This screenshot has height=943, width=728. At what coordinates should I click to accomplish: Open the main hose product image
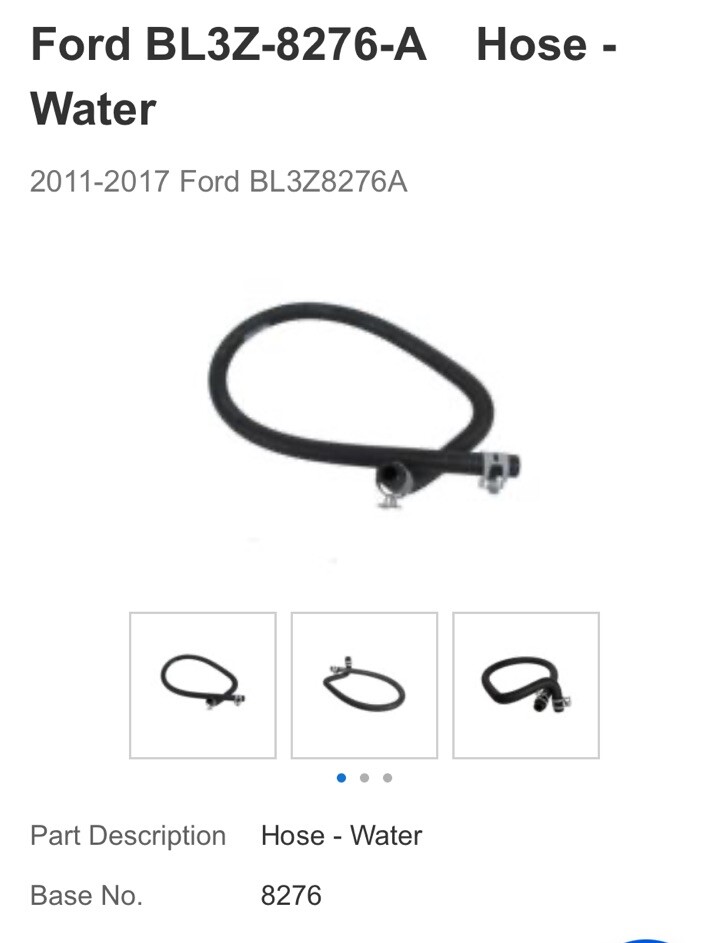(x=363, y=405)
